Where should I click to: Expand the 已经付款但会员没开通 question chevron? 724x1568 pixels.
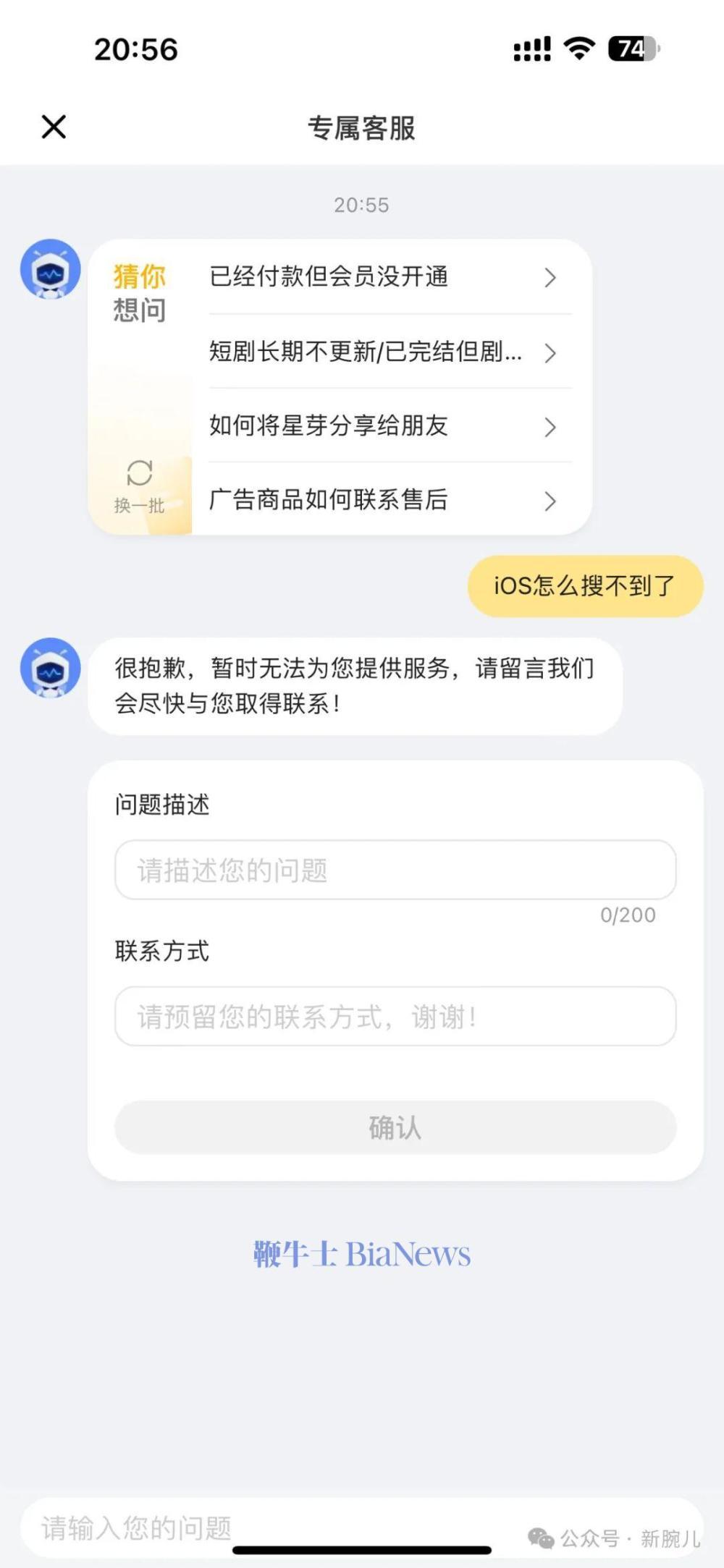(x=550, y=278)
